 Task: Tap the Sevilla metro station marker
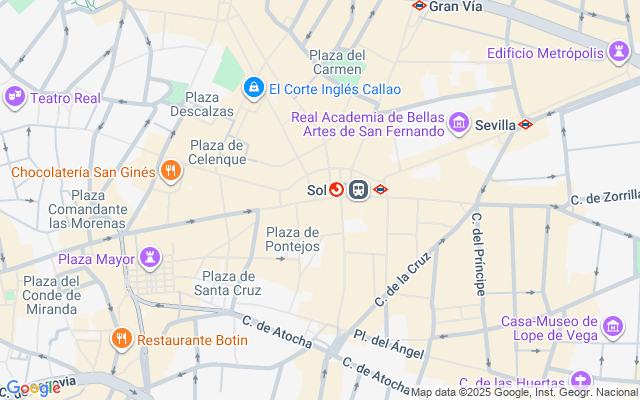point(525,124)
